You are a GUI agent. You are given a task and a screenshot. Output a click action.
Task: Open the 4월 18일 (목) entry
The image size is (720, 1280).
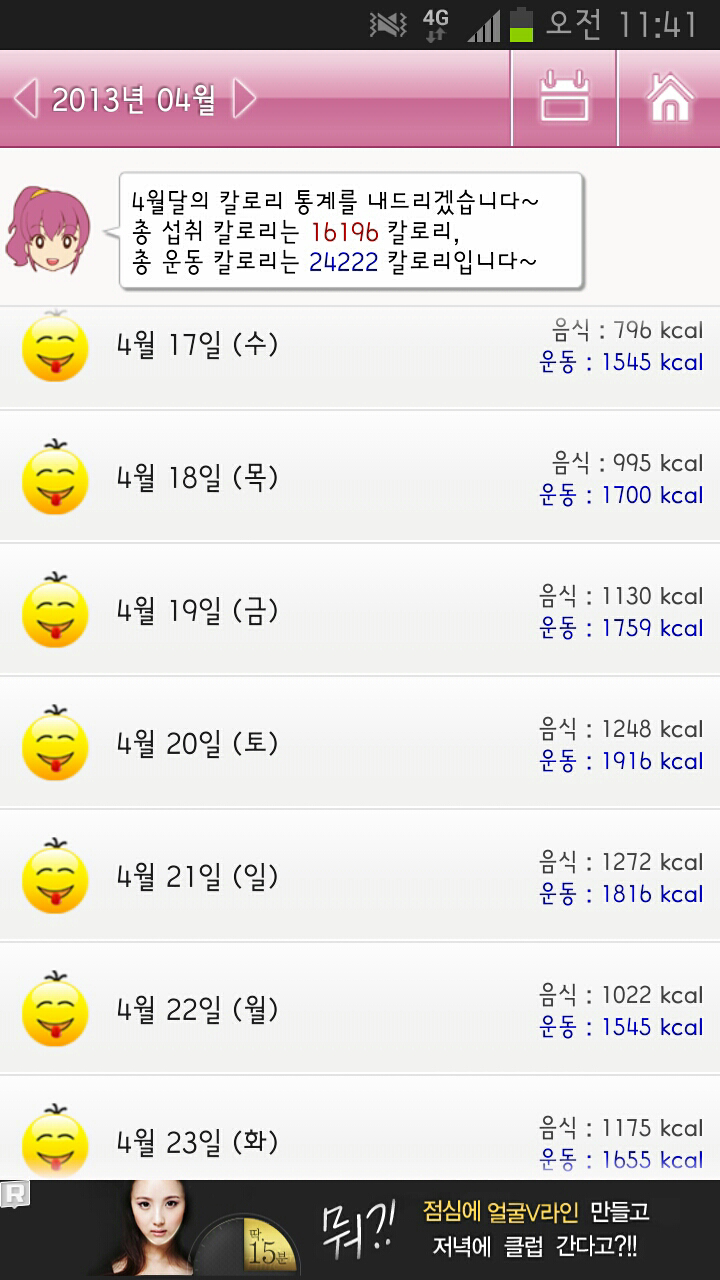point(360,477)
